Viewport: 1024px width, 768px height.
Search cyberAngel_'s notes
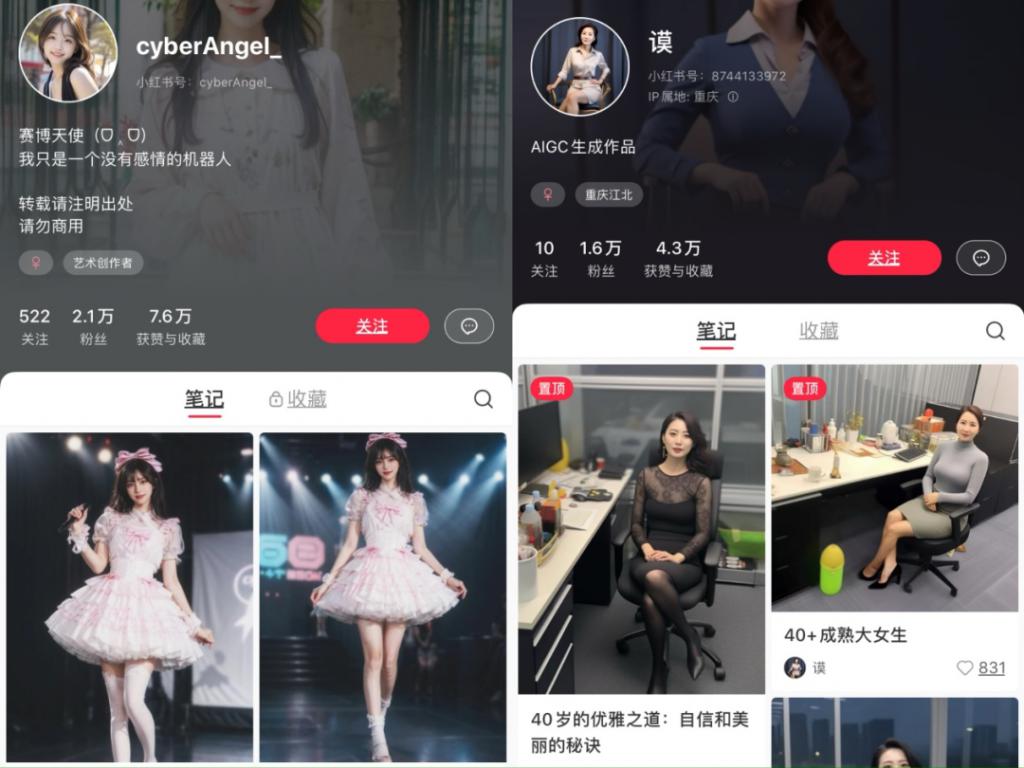[483, 399]
